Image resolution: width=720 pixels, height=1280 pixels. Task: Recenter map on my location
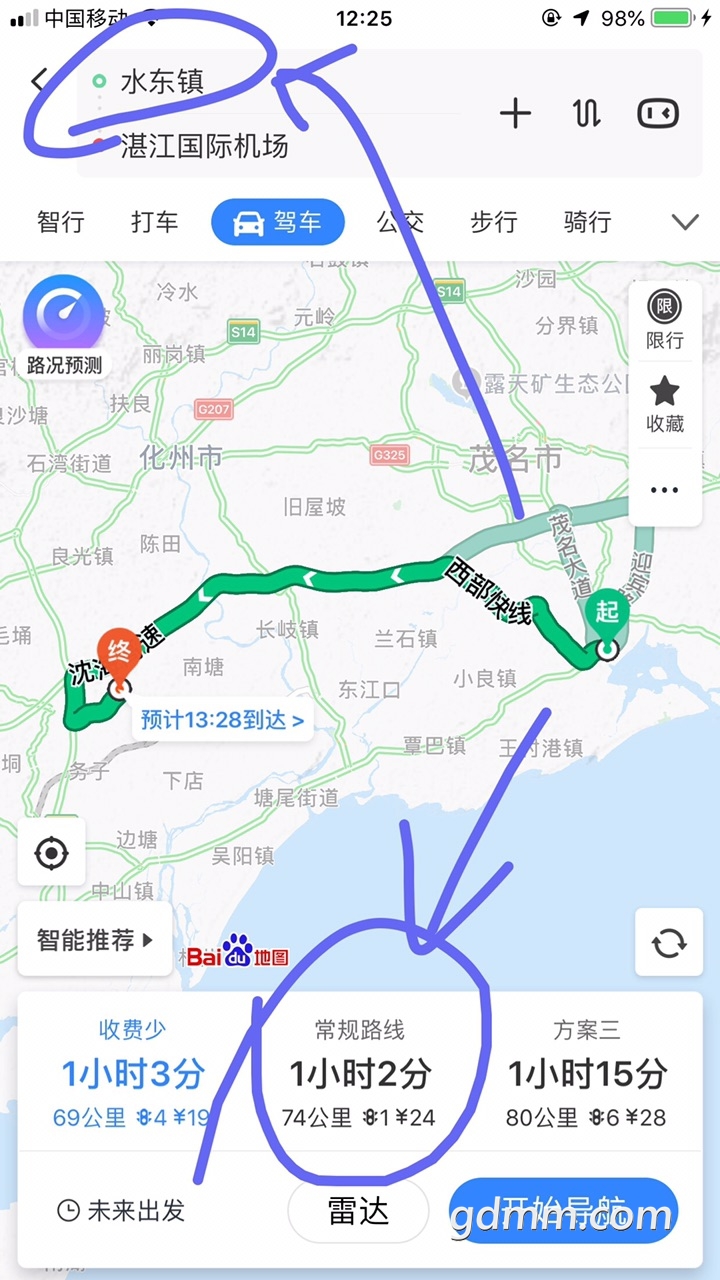pyautogui.click(x=51, y=853)
